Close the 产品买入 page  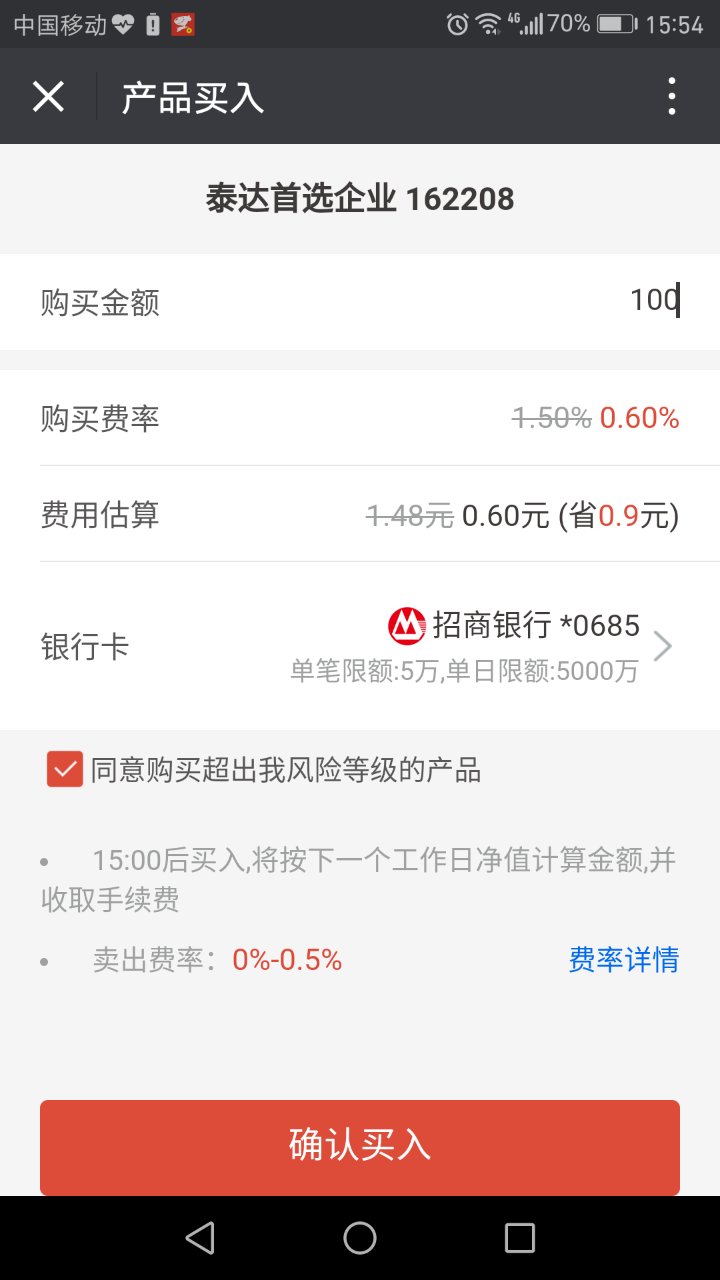[48, 97]
